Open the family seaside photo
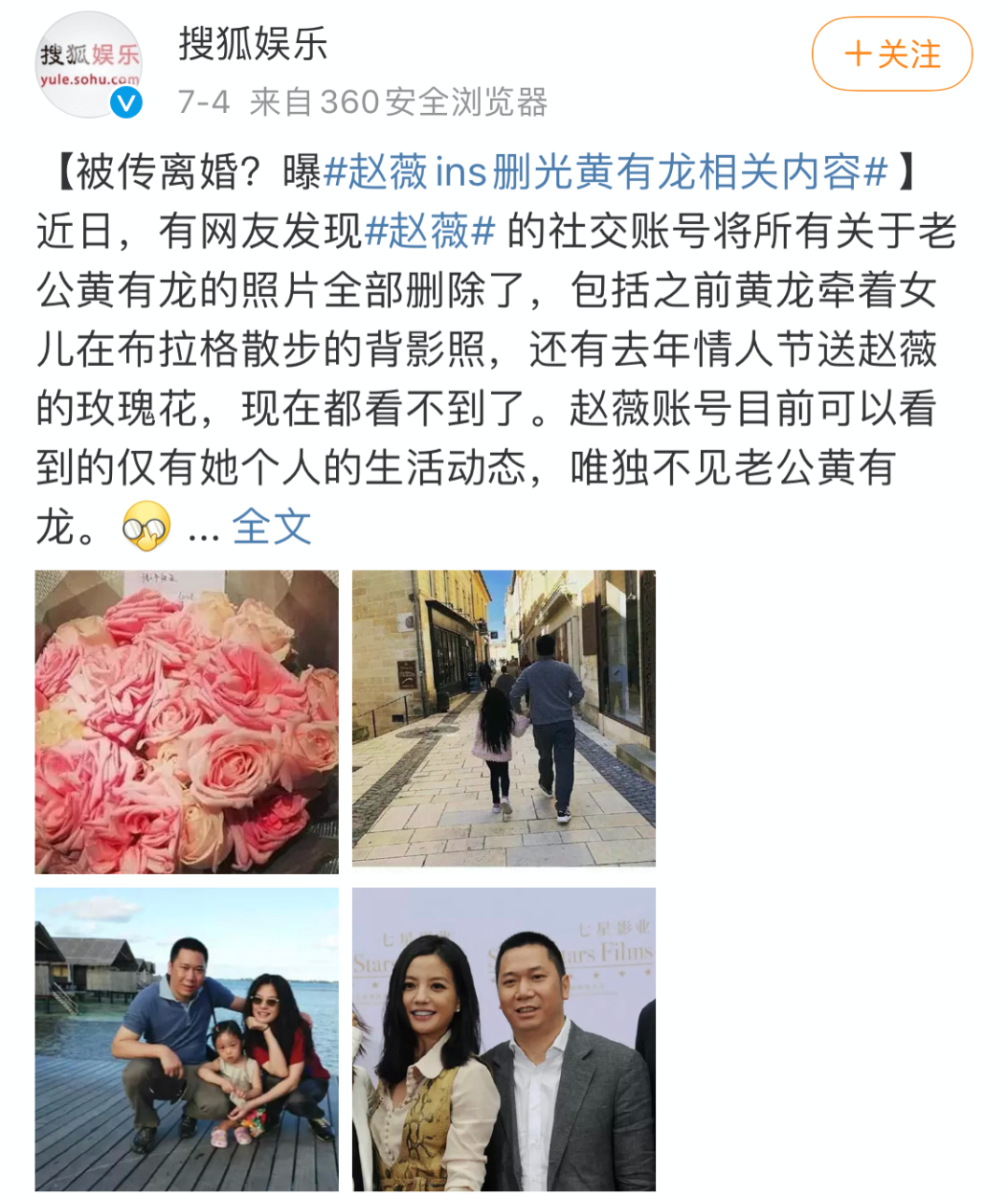The width and height of the screenshot is (1008, 1196). [187, 1038]
